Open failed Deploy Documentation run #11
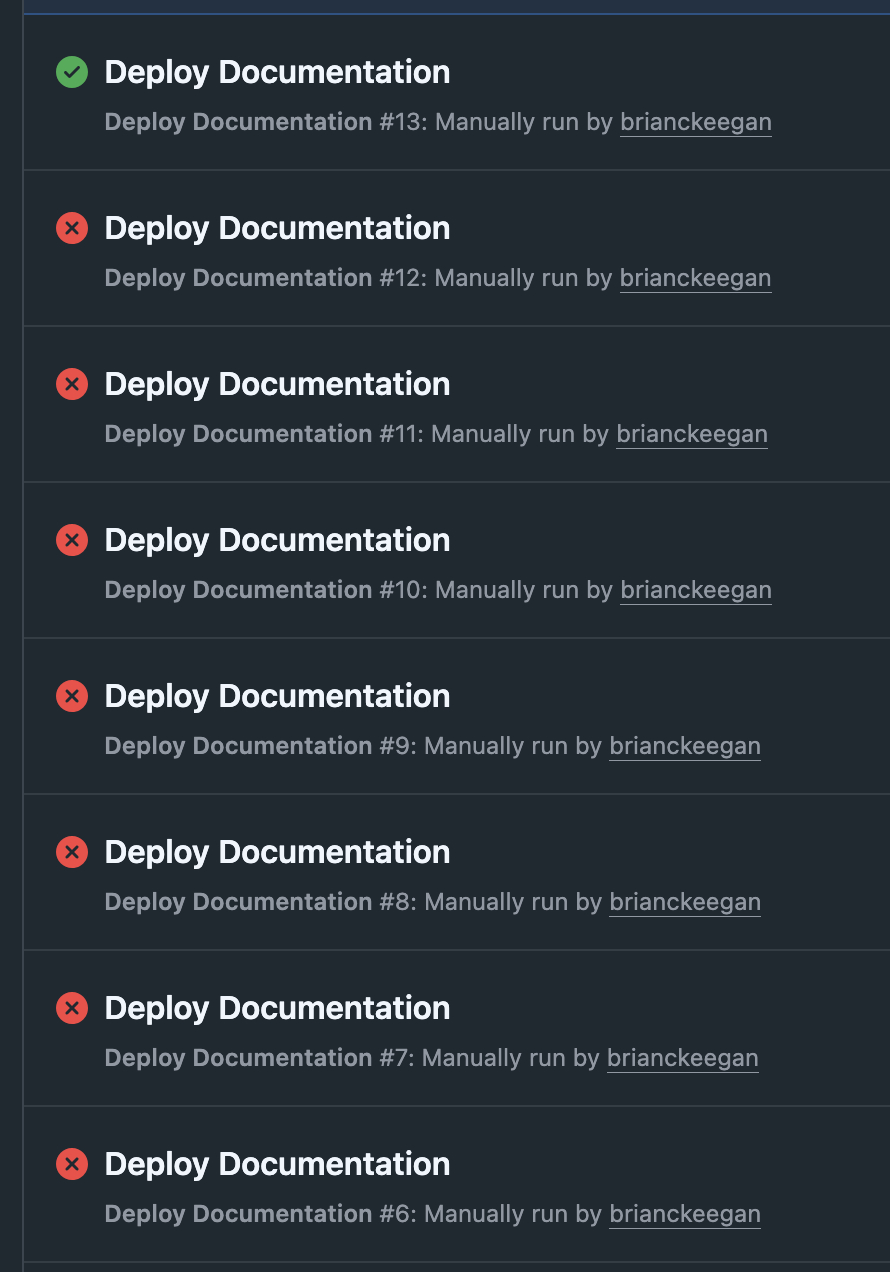890x1272 pixels. [277, 384]
